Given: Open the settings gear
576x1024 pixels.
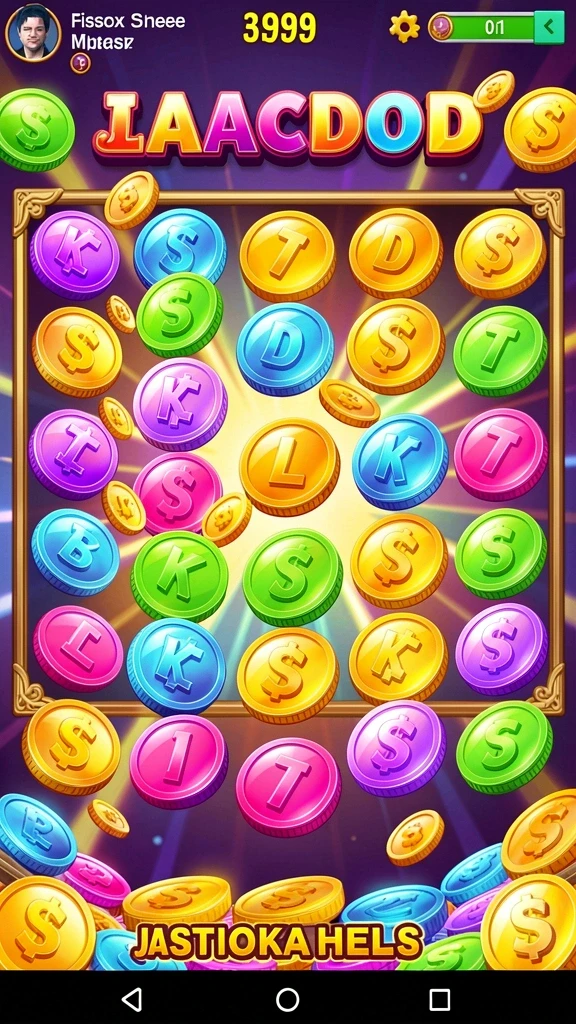Looking at the screenshot, I should (404, 27).
